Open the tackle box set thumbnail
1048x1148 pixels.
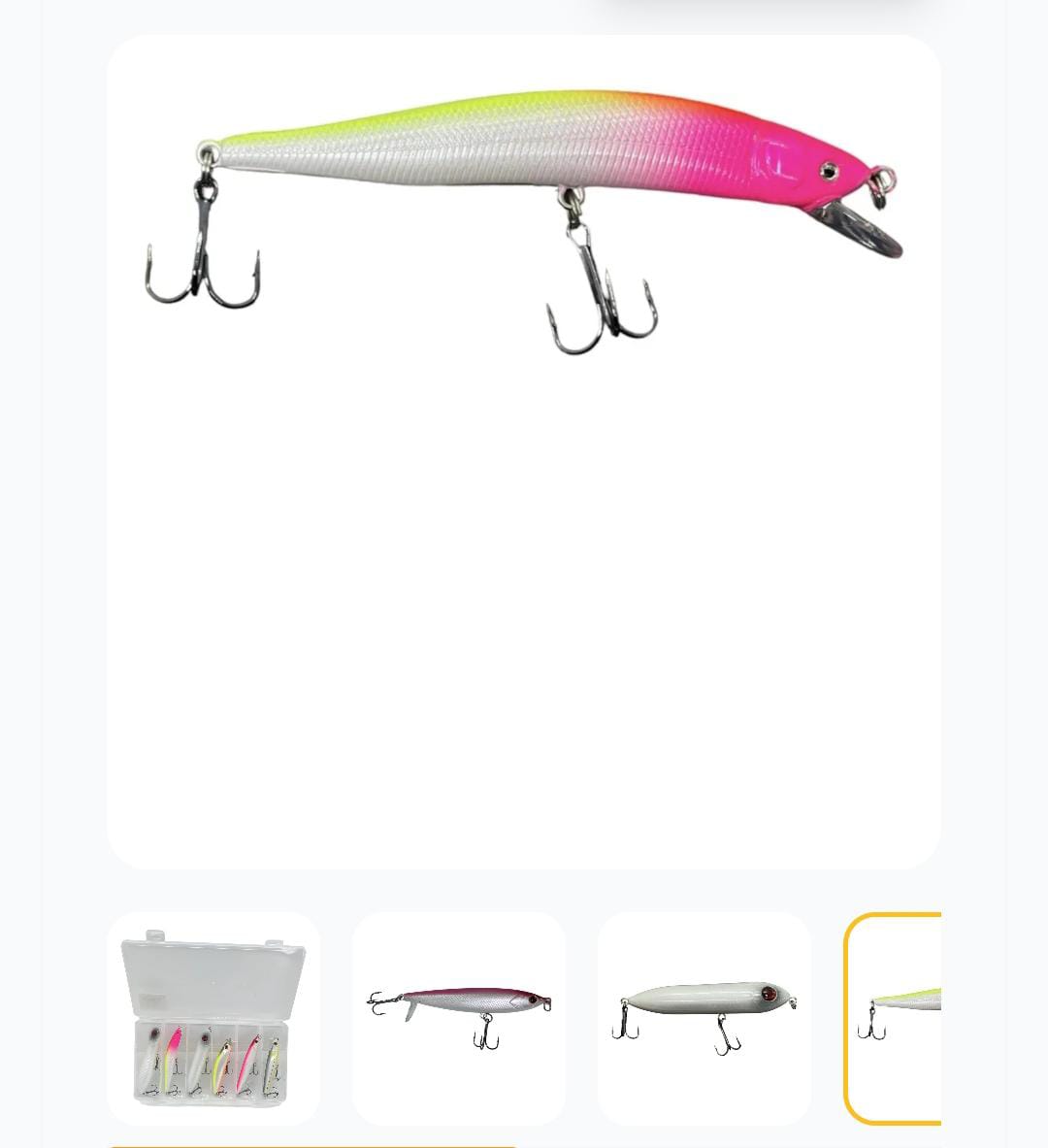tap(213, 1018)
